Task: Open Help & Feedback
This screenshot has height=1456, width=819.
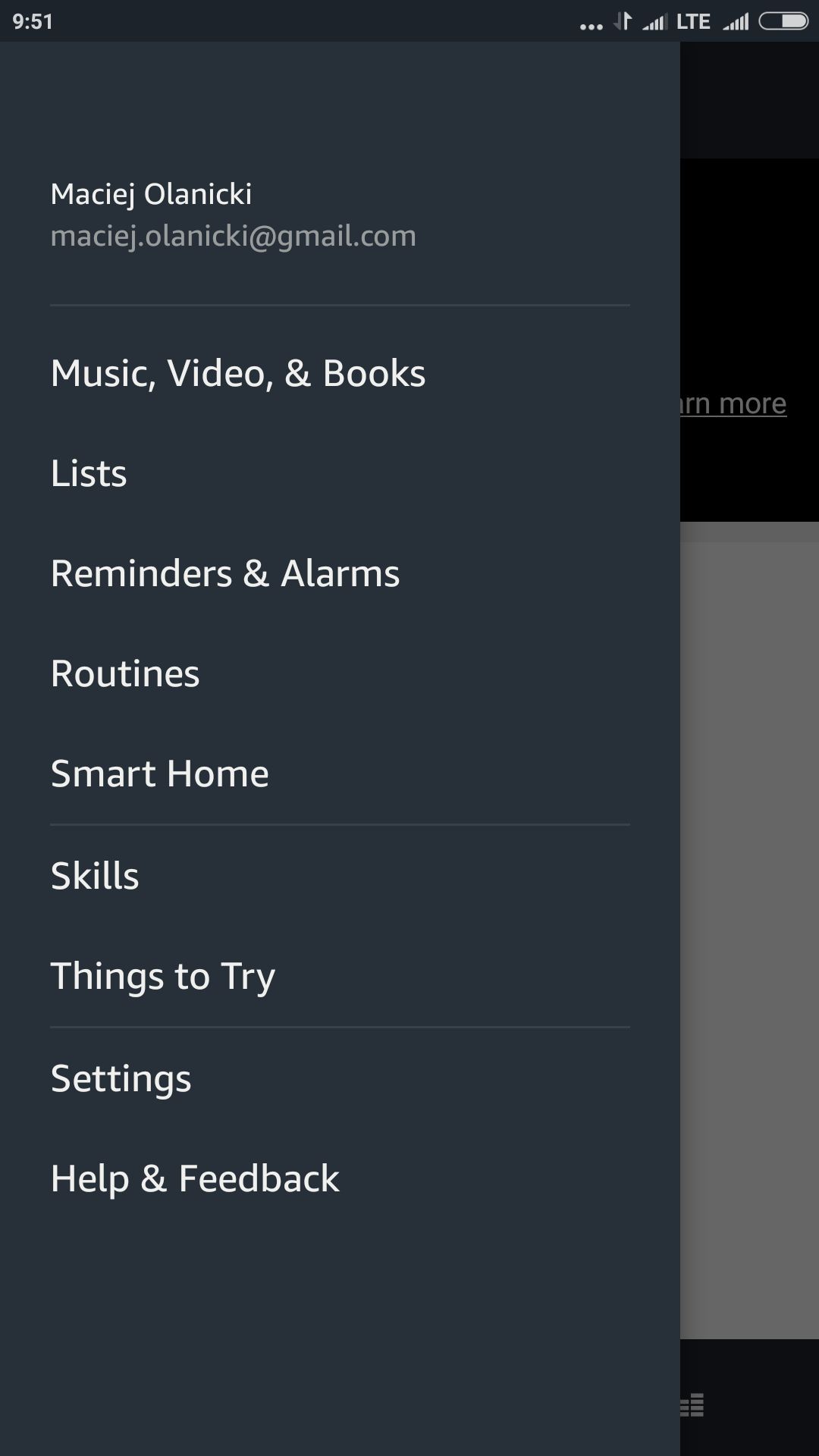Action: point(340,1178)
